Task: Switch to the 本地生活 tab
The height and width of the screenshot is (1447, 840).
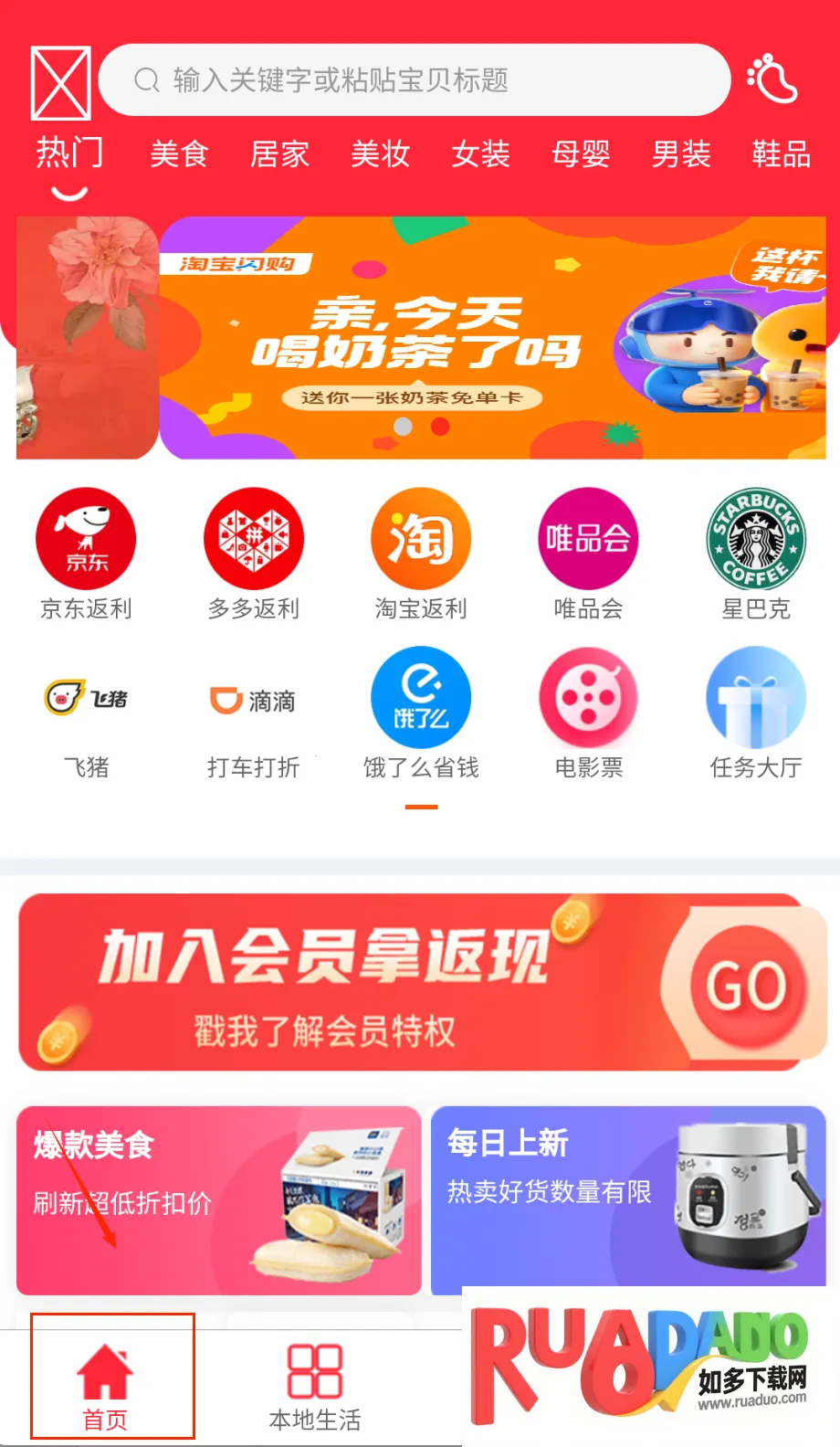Action: click(315, 1385)
